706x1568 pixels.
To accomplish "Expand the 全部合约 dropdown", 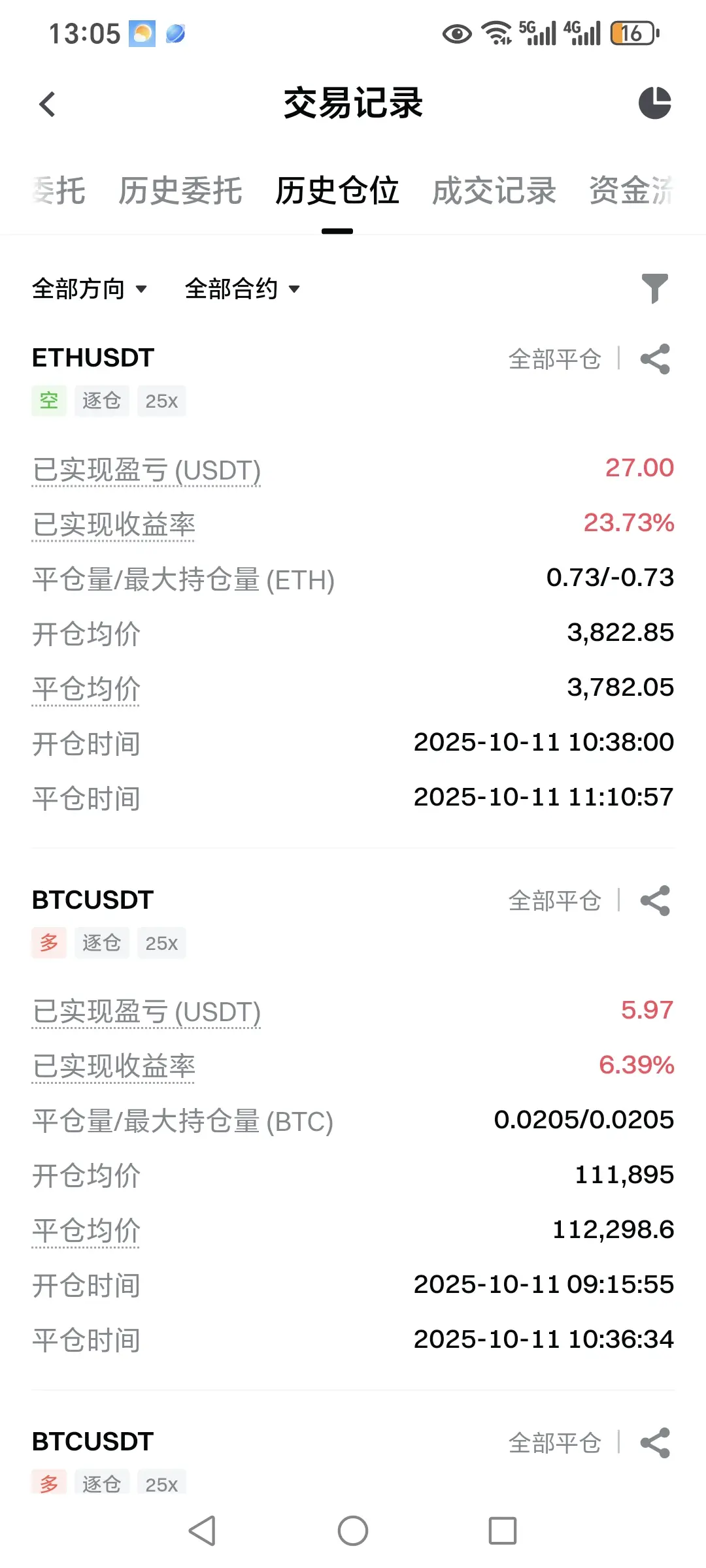I will click(x=243, y=289).
